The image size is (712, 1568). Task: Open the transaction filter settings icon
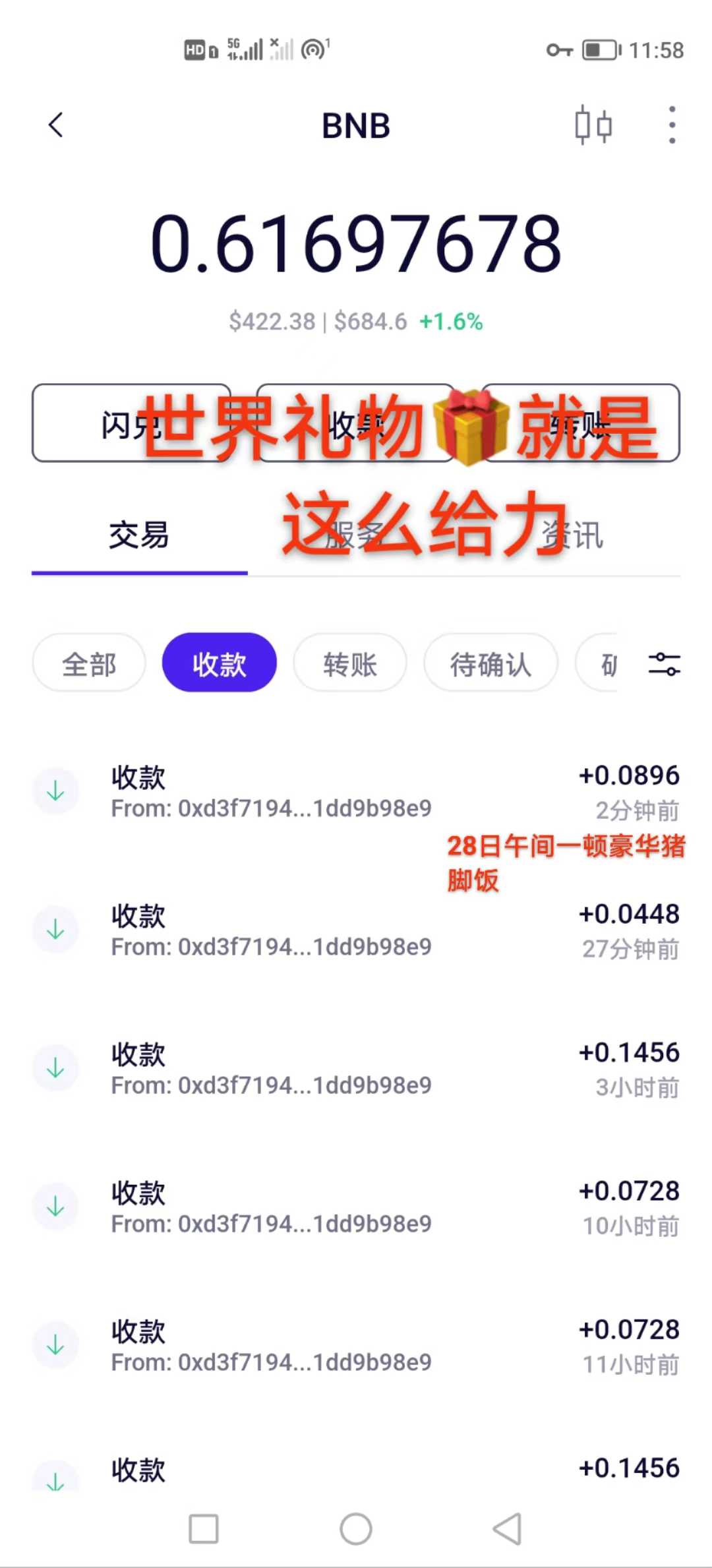665,664
